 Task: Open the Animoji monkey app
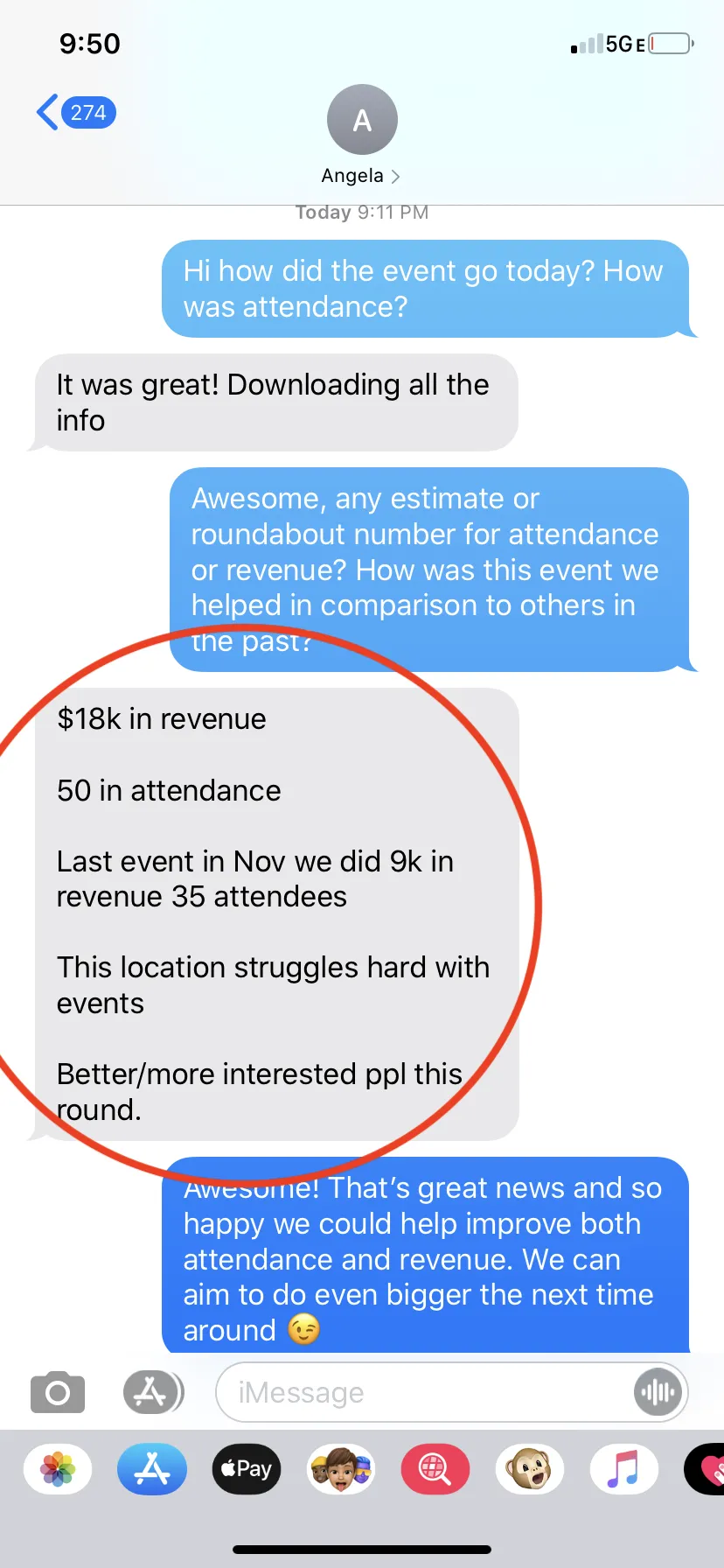pyautogui.click(x=530, y=1469)
